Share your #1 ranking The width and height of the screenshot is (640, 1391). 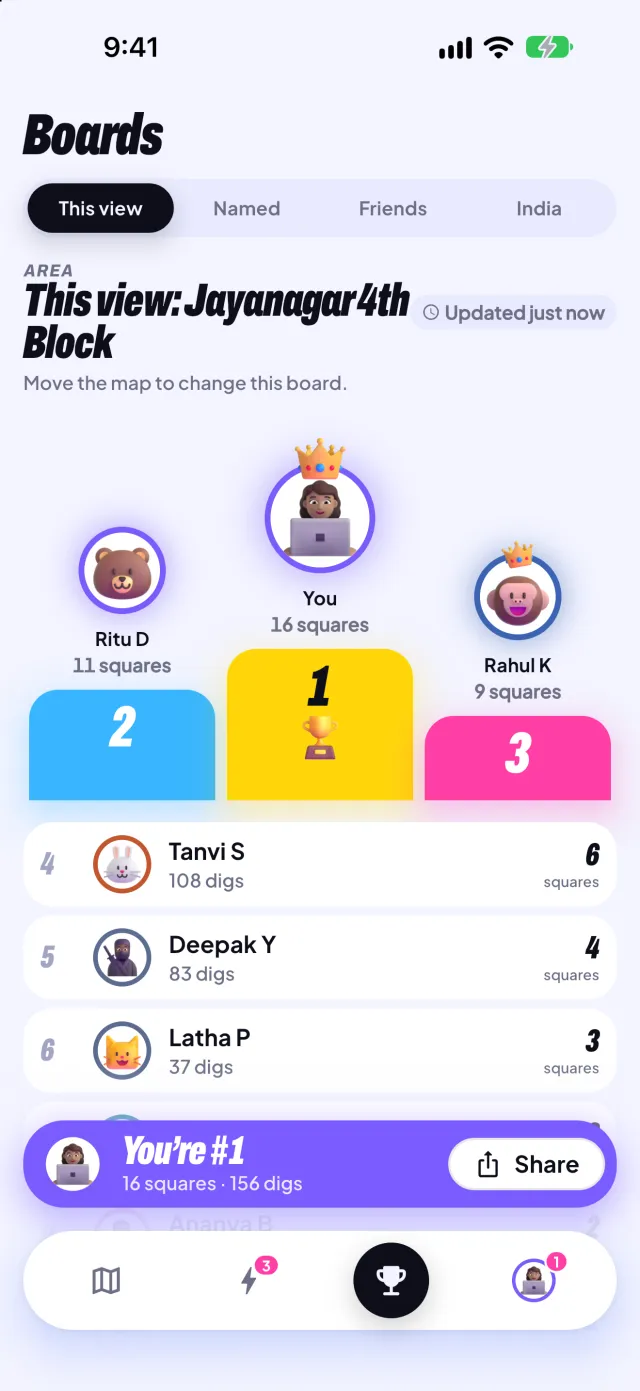pos(527,1164)
